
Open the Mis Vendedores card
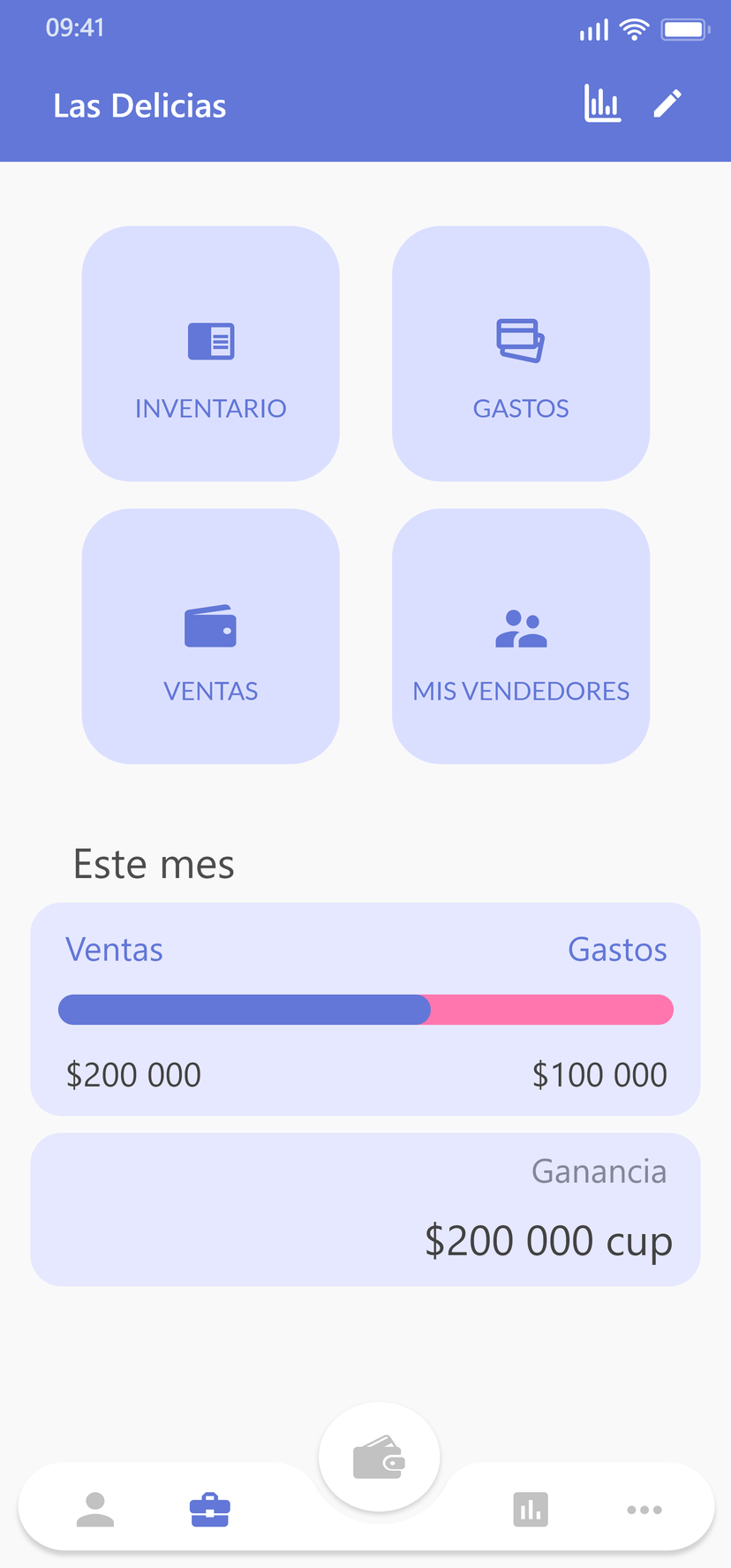pyautogui.click(x=521, y=636)
